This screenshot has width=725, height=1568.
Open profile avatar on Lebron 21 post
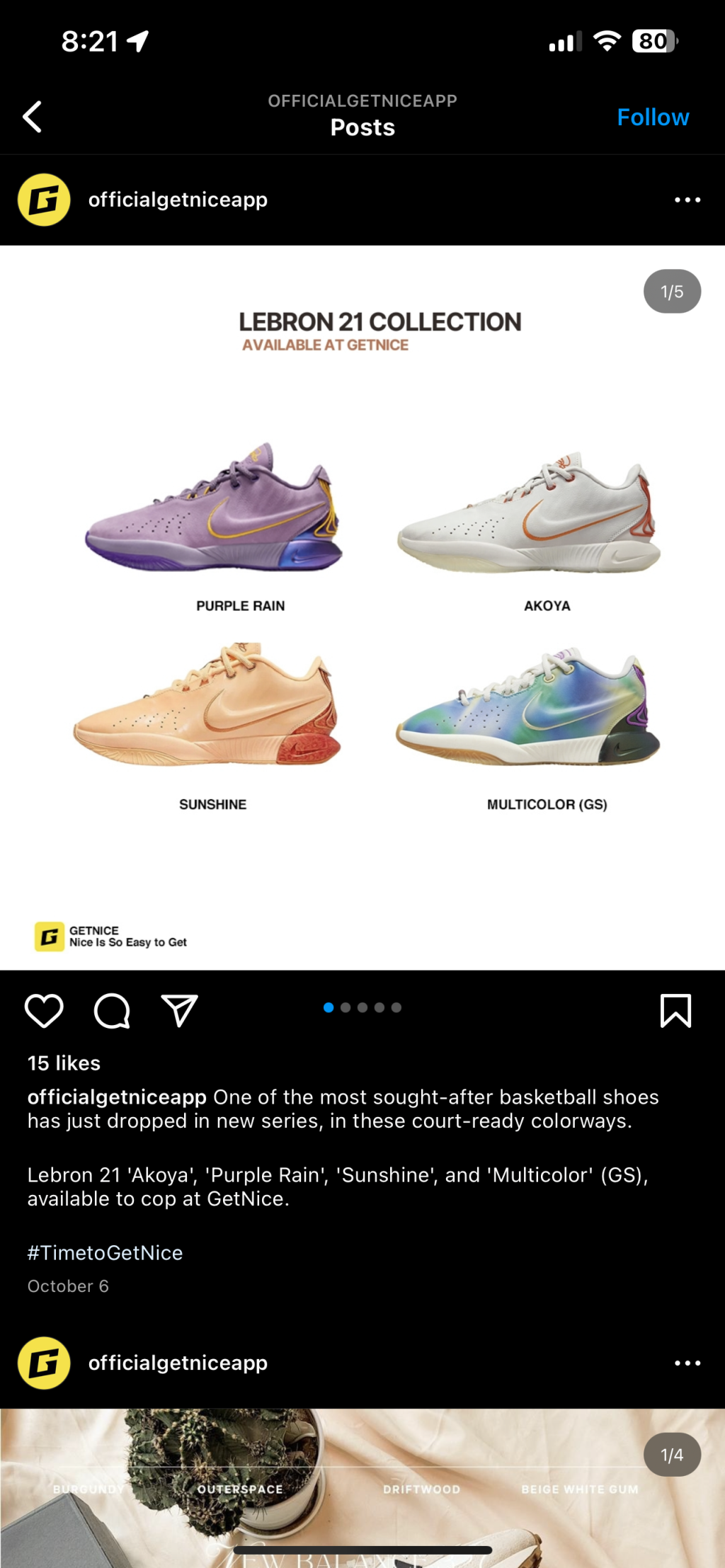(x=44, y=200)
